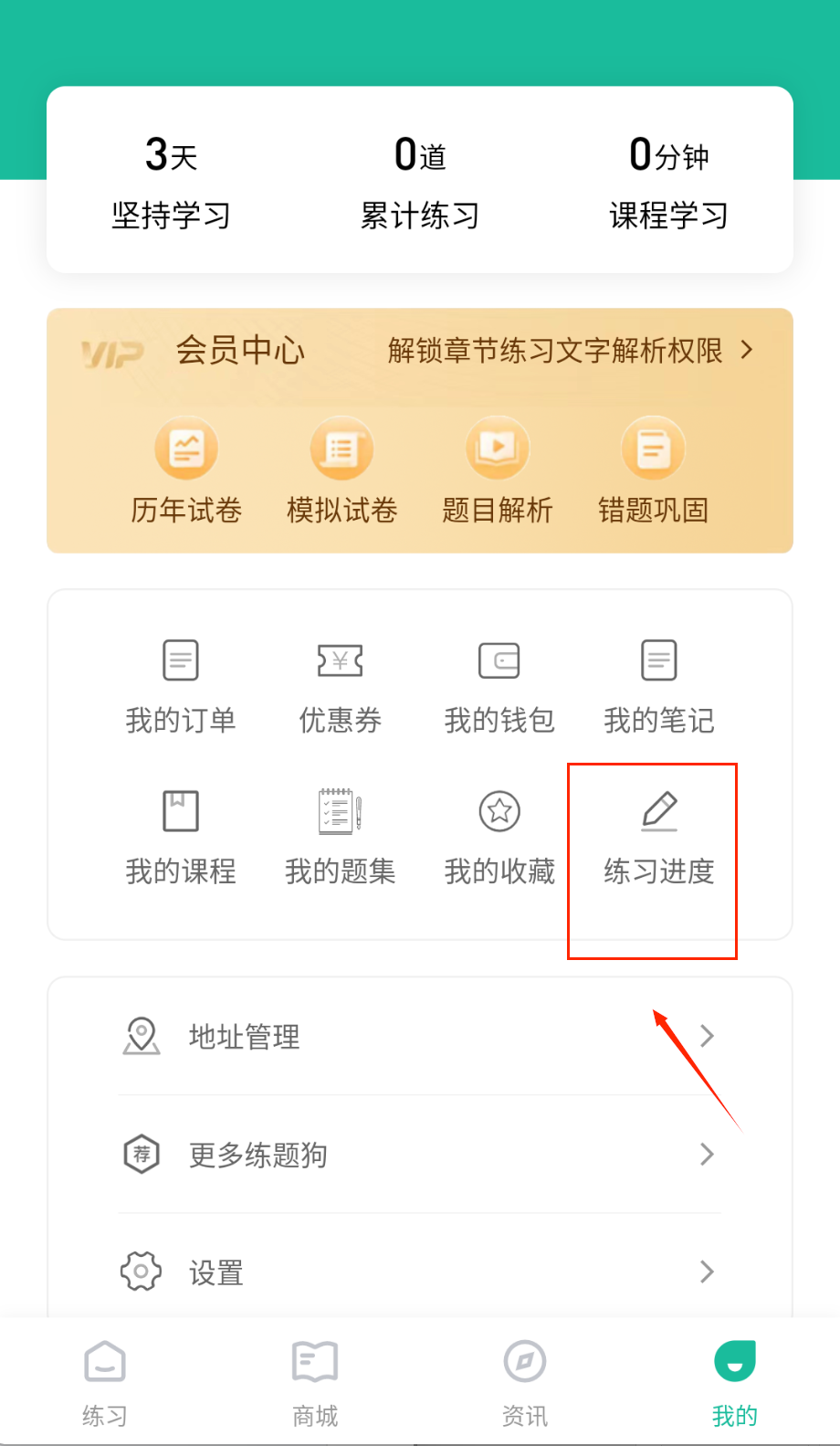Image resolution: width=840 pixels, height=1446 pixels.
Task: Go to 我的课程 courses
Action: (x=181, y=836)
